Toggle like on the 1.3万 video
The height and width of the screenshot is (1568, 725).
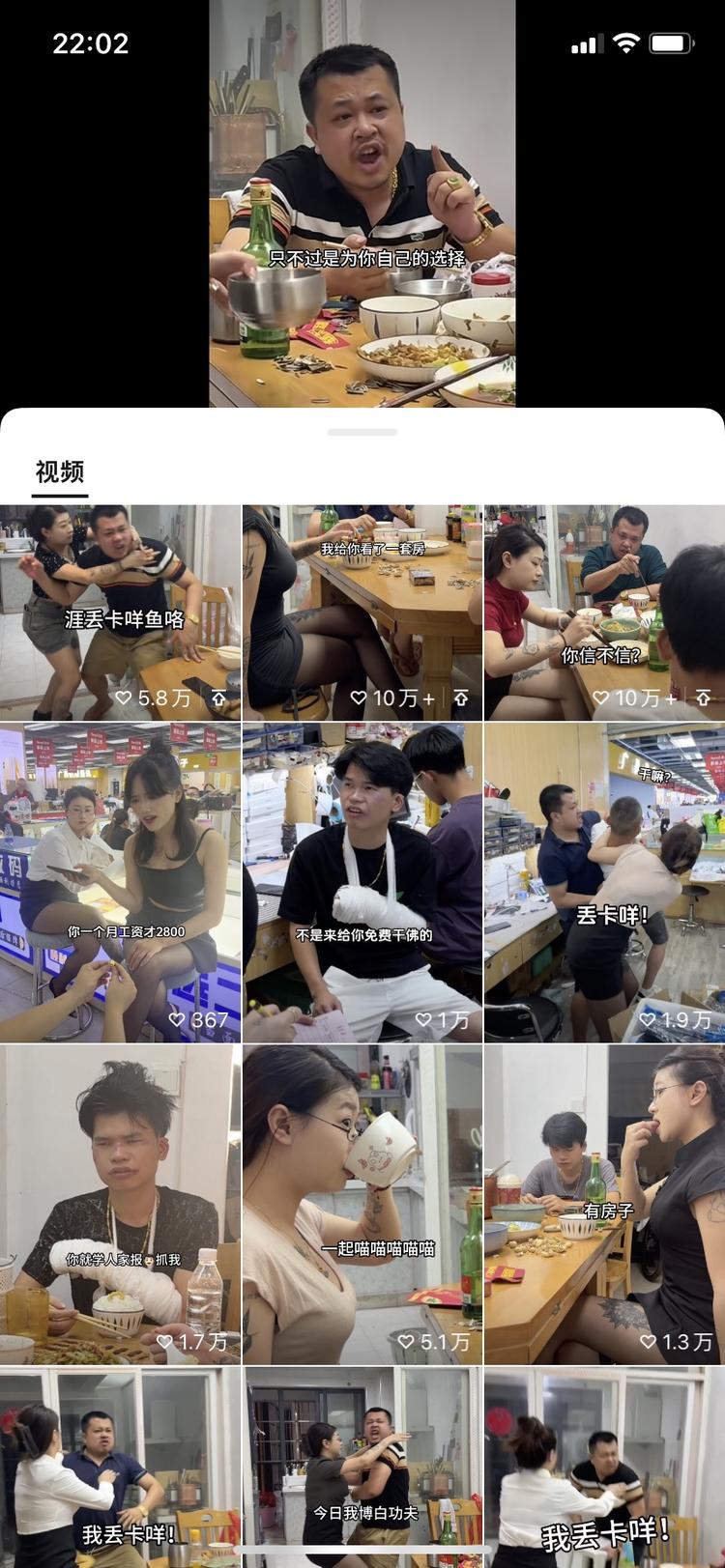(x=650, y=1339)
